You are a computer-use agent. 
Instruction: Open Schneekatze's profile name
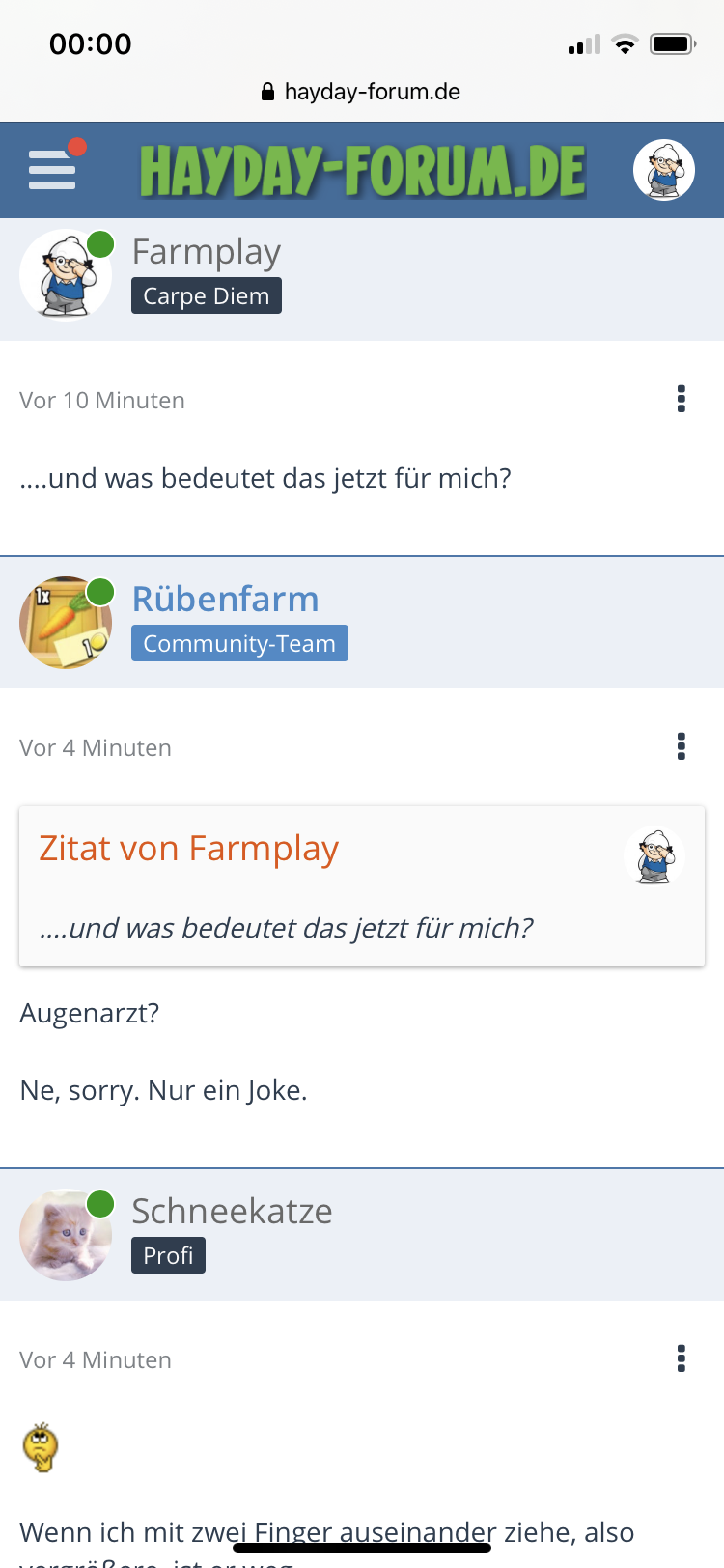click(232, 1212)
